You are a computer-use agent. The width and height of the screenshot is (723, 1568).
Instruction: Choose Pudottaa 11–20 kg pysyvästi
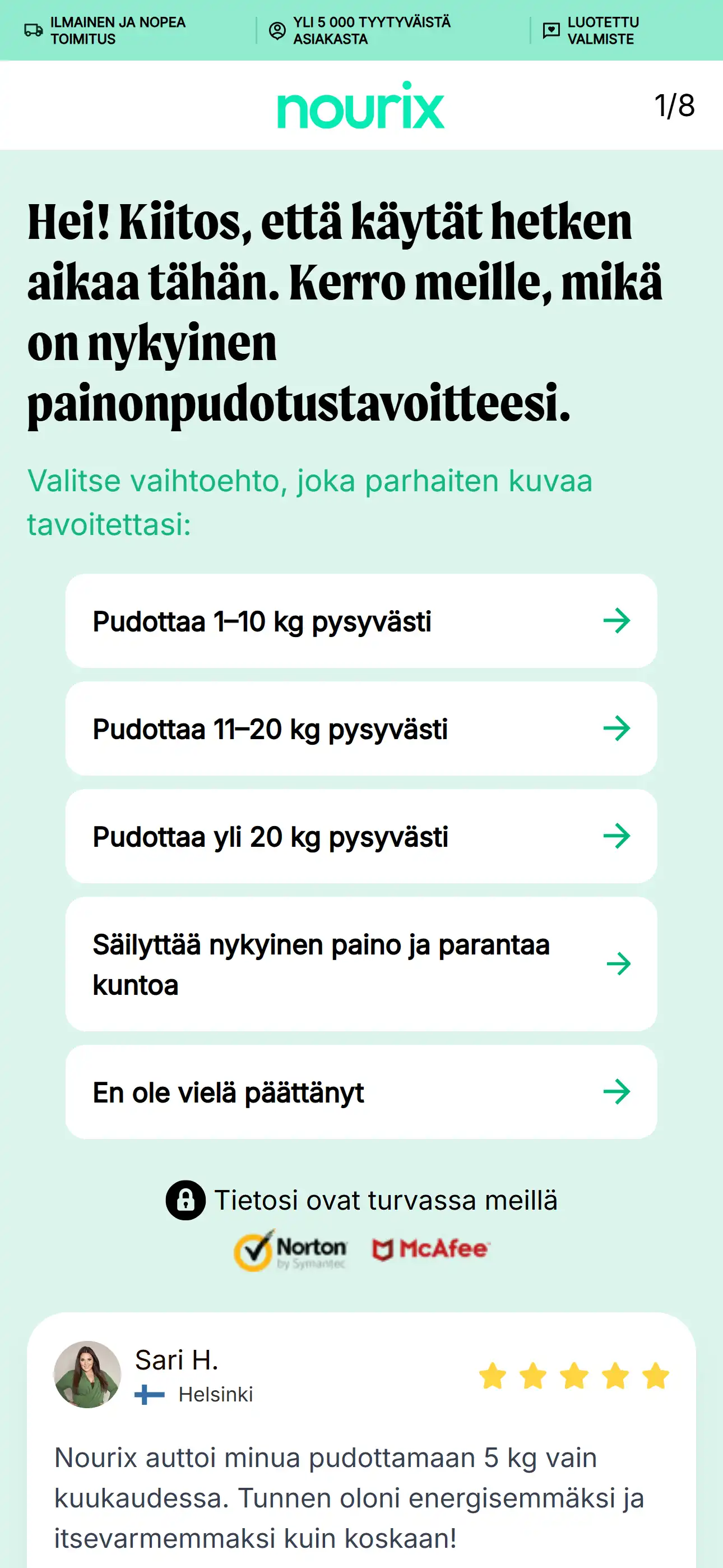coord(361,728)
